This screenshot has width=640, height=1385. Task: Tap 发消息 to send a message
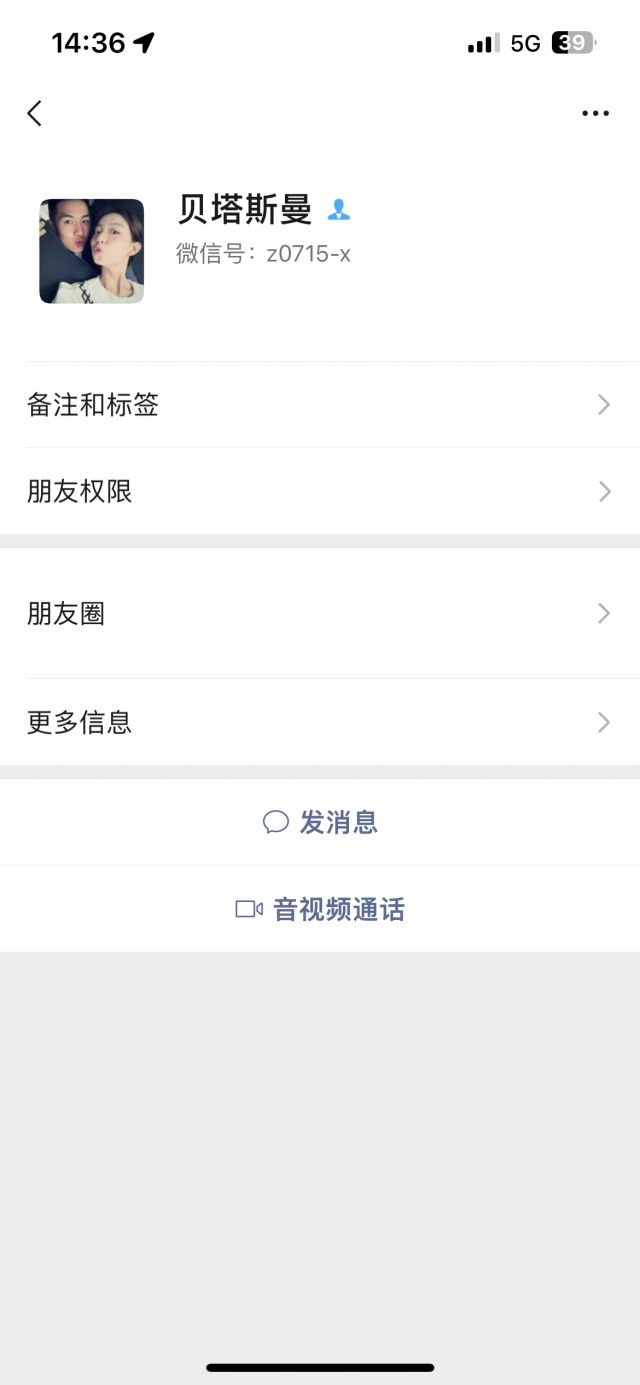(320, 822)
